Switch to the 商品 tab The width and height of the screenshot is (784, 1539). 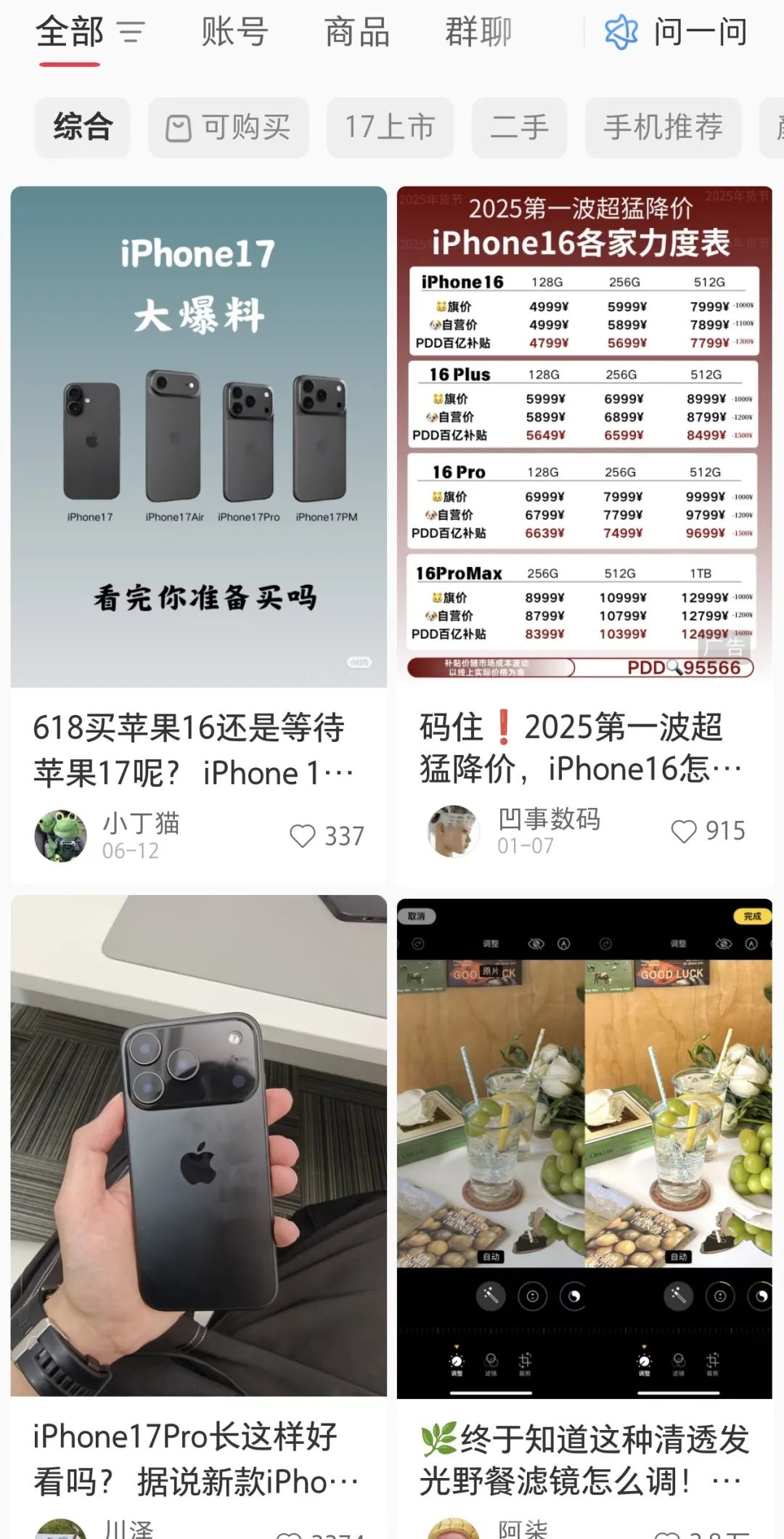[357, 33]
